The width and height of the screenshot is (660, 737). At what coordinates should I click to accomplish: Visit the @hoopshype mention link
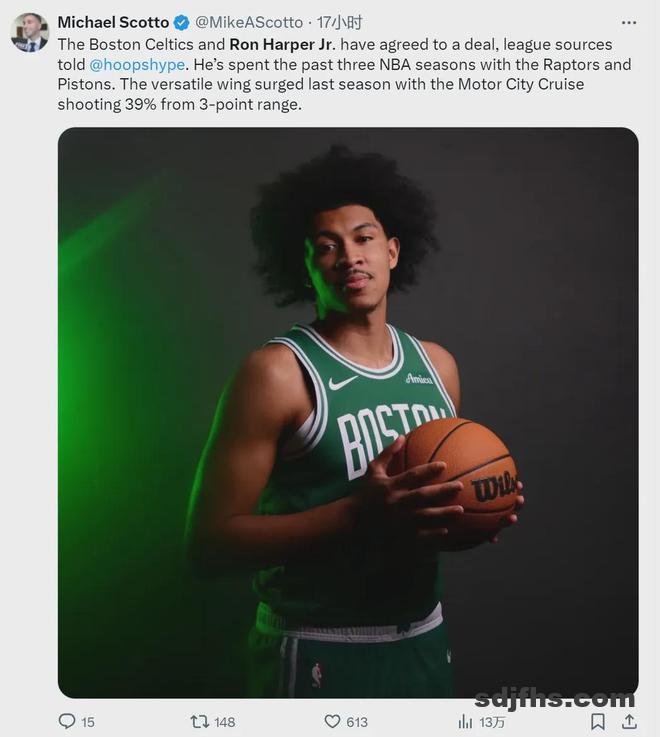click(x=137, y=64)
